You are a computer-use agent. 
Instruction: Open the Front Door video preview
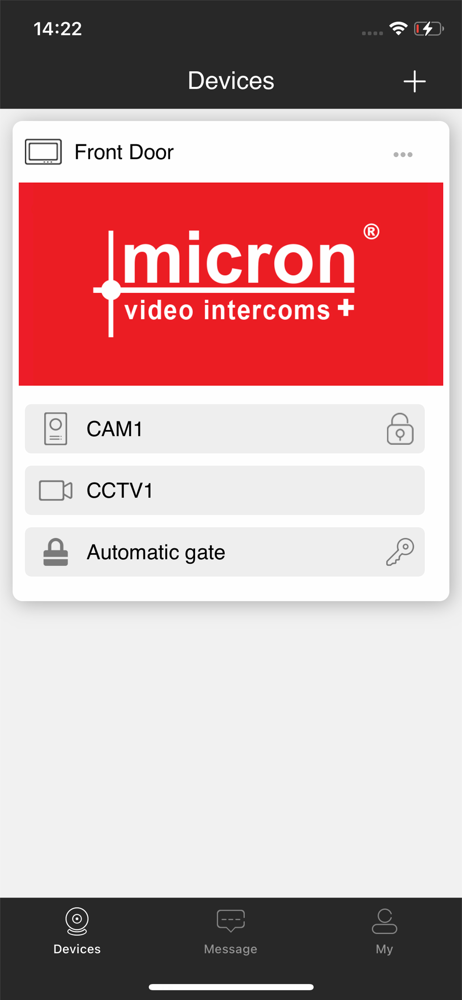point(231,284)
